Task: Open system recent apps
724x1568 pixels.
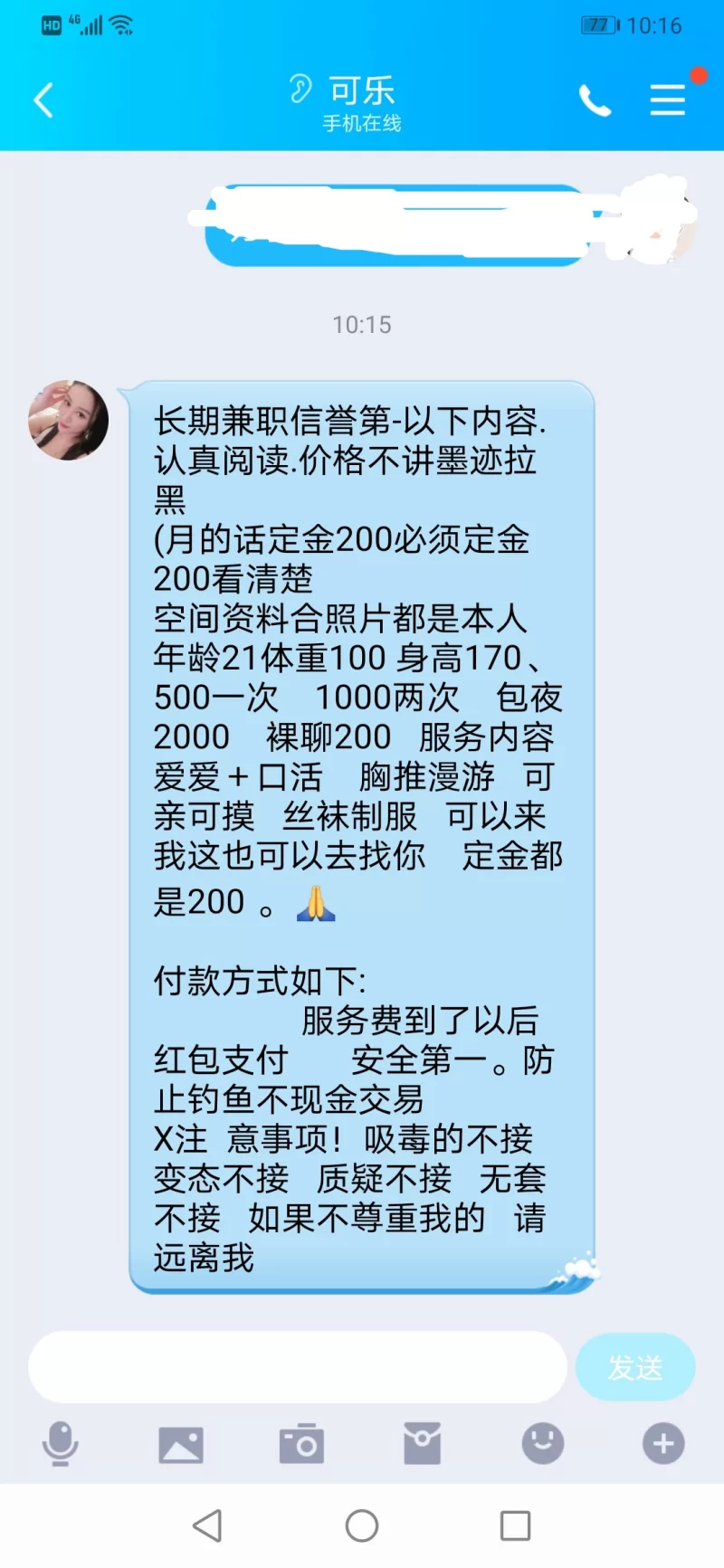Action: click(x=515, y=1525)
